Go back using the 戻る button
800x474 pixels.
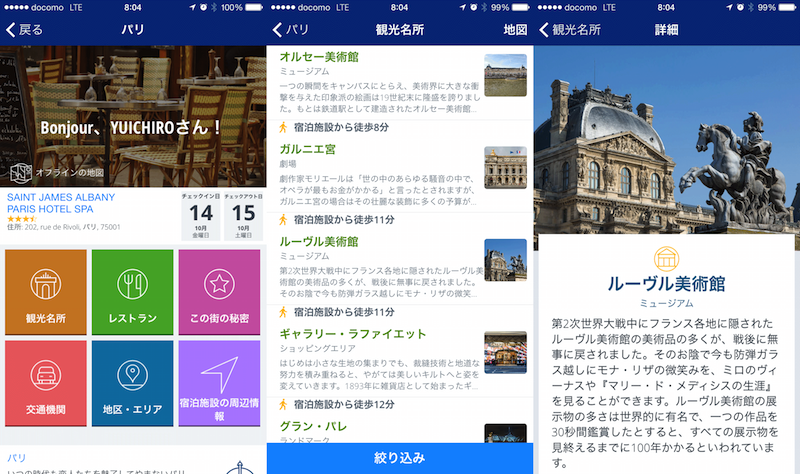[x=25, y=30]
